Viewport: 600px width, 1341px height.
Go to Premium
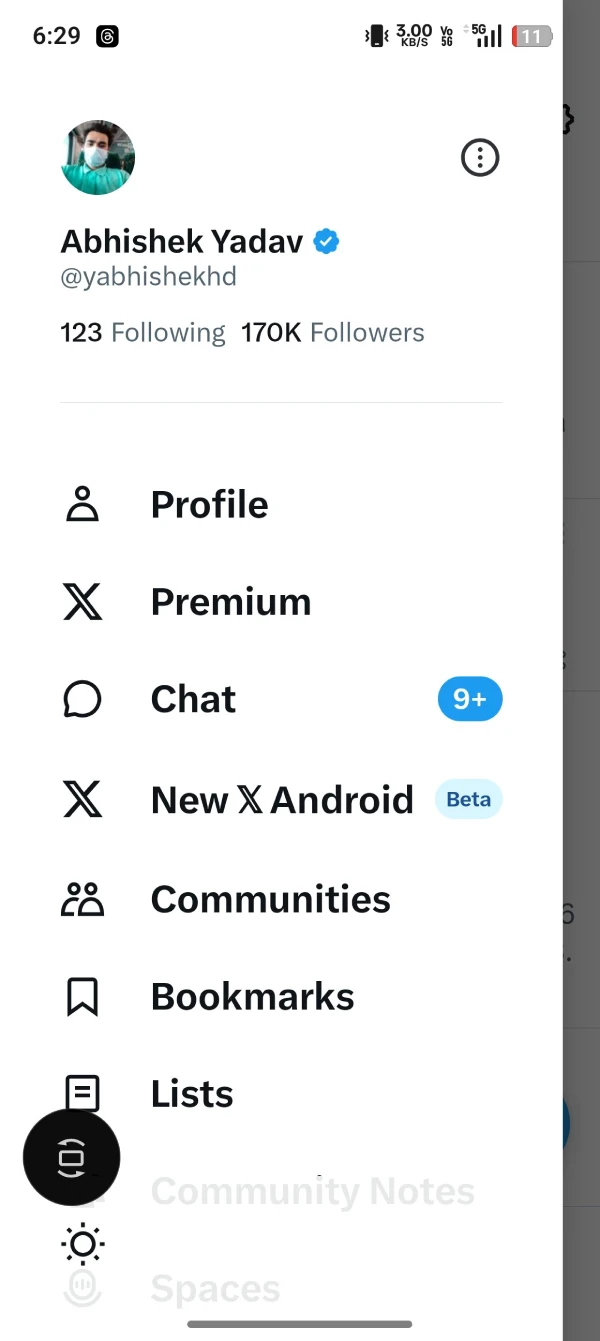tap(230, 602)
